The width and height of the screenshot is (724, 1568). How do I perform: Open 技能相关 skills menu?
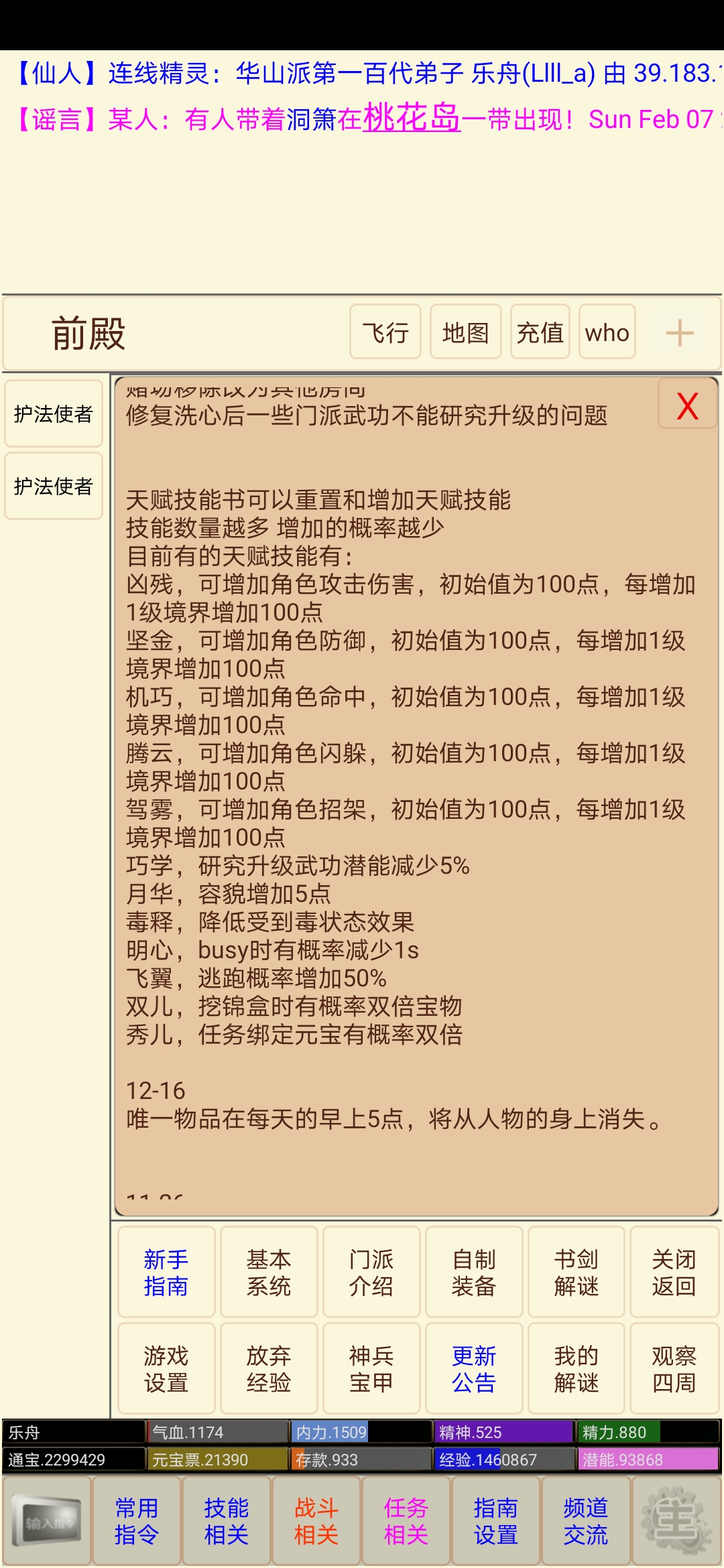coord(226,1521)
